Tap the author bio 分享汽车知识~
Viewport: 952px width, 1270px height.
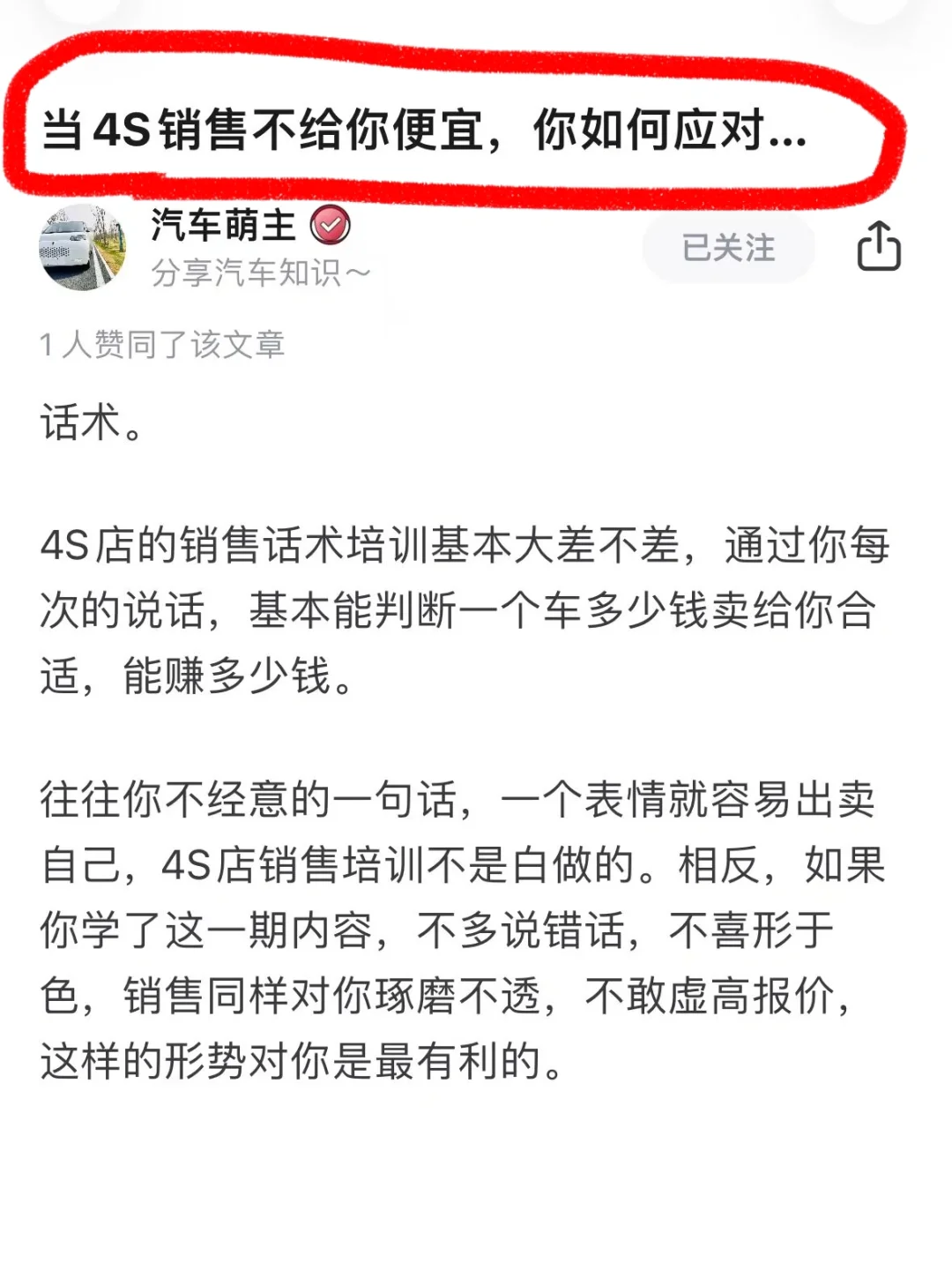262,271
